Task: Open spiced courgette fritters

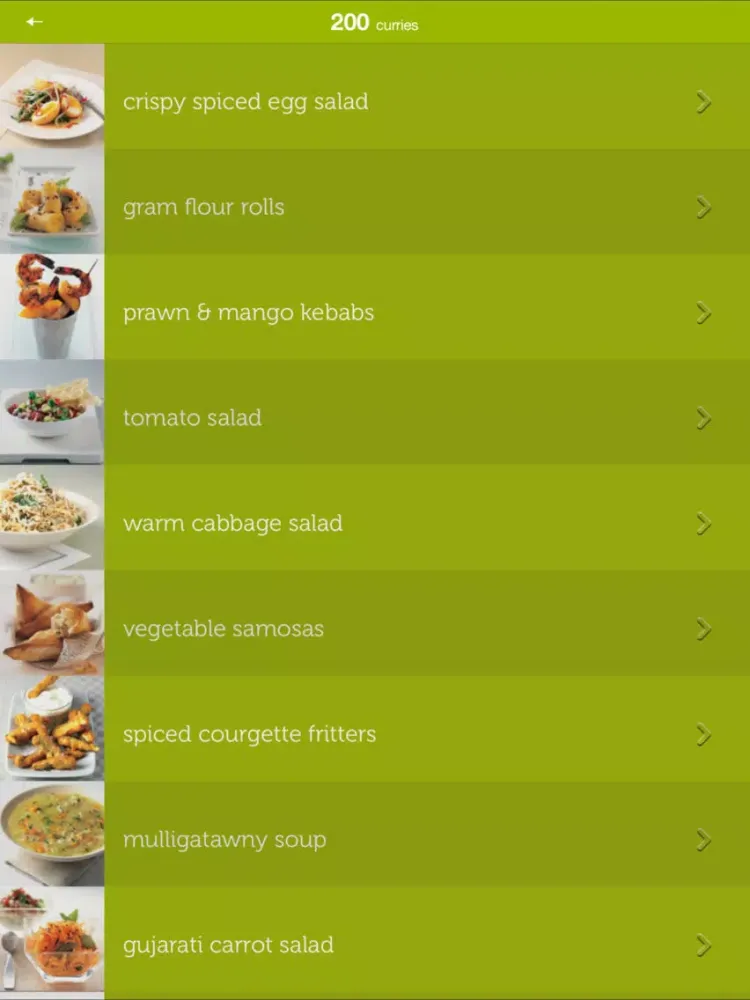Action: tap(250, 734)
